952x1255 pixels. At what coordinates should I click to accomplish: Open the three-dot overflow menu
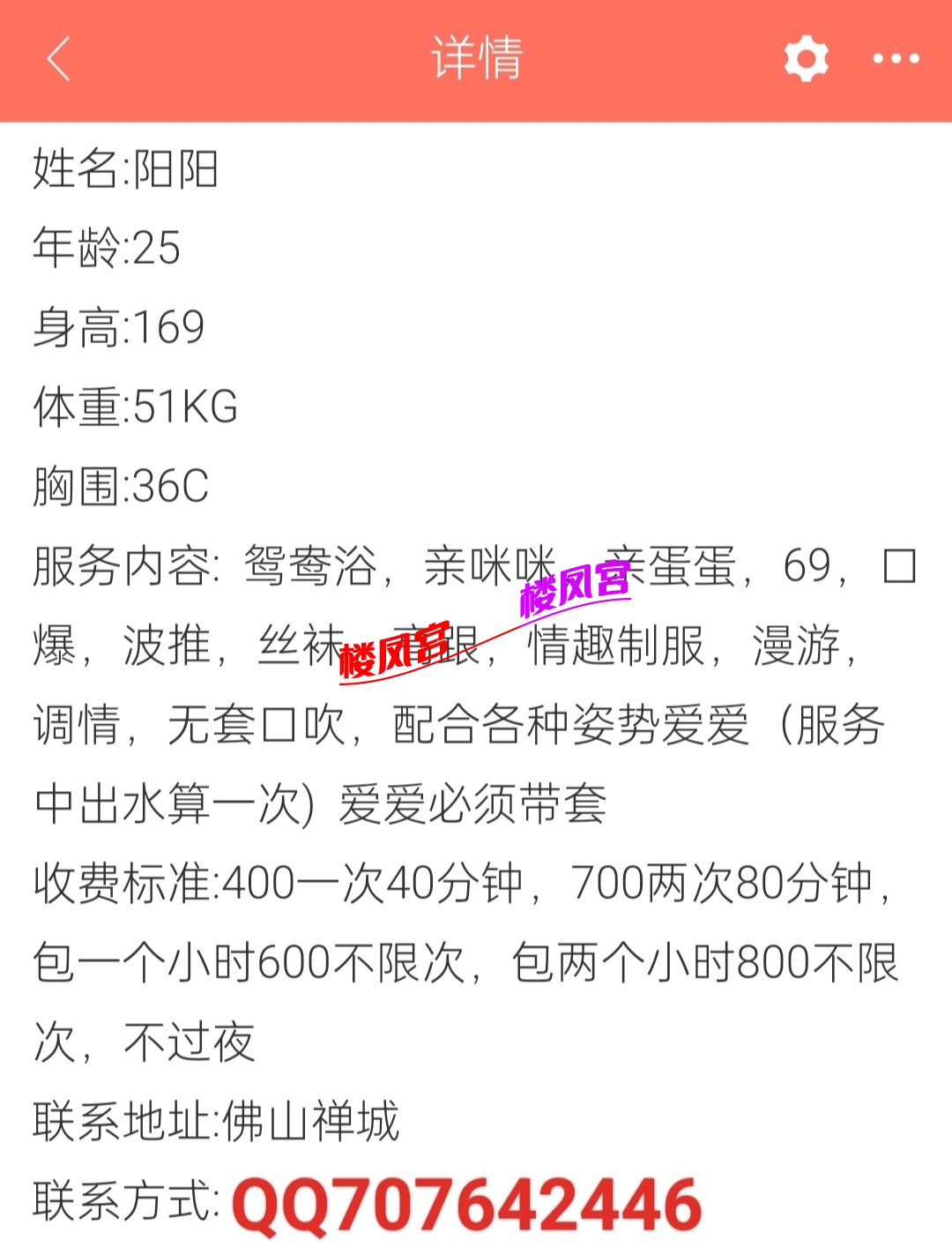[x=896, y=60]
